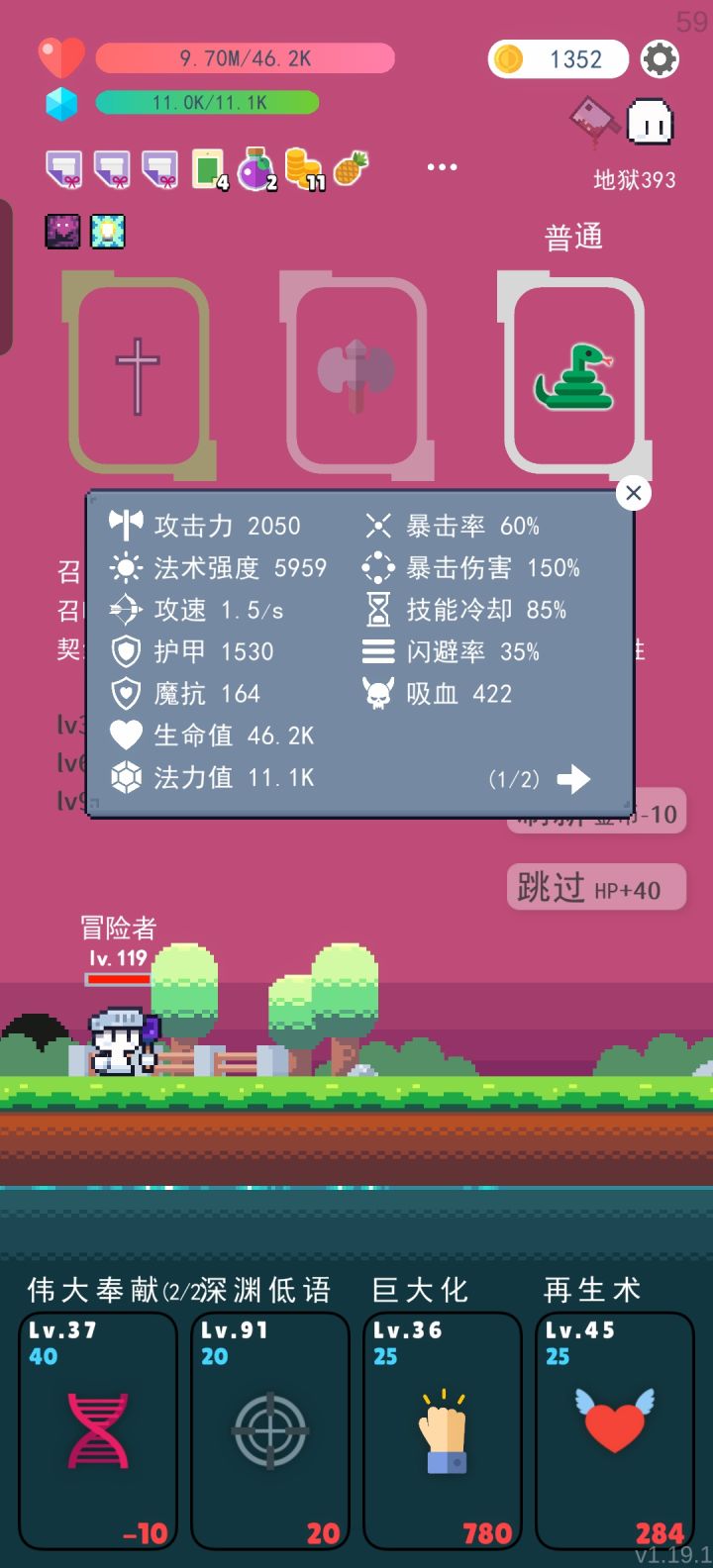
Task: Tap the 冒险者 Lv.119 character
Action: (119, 1039)
